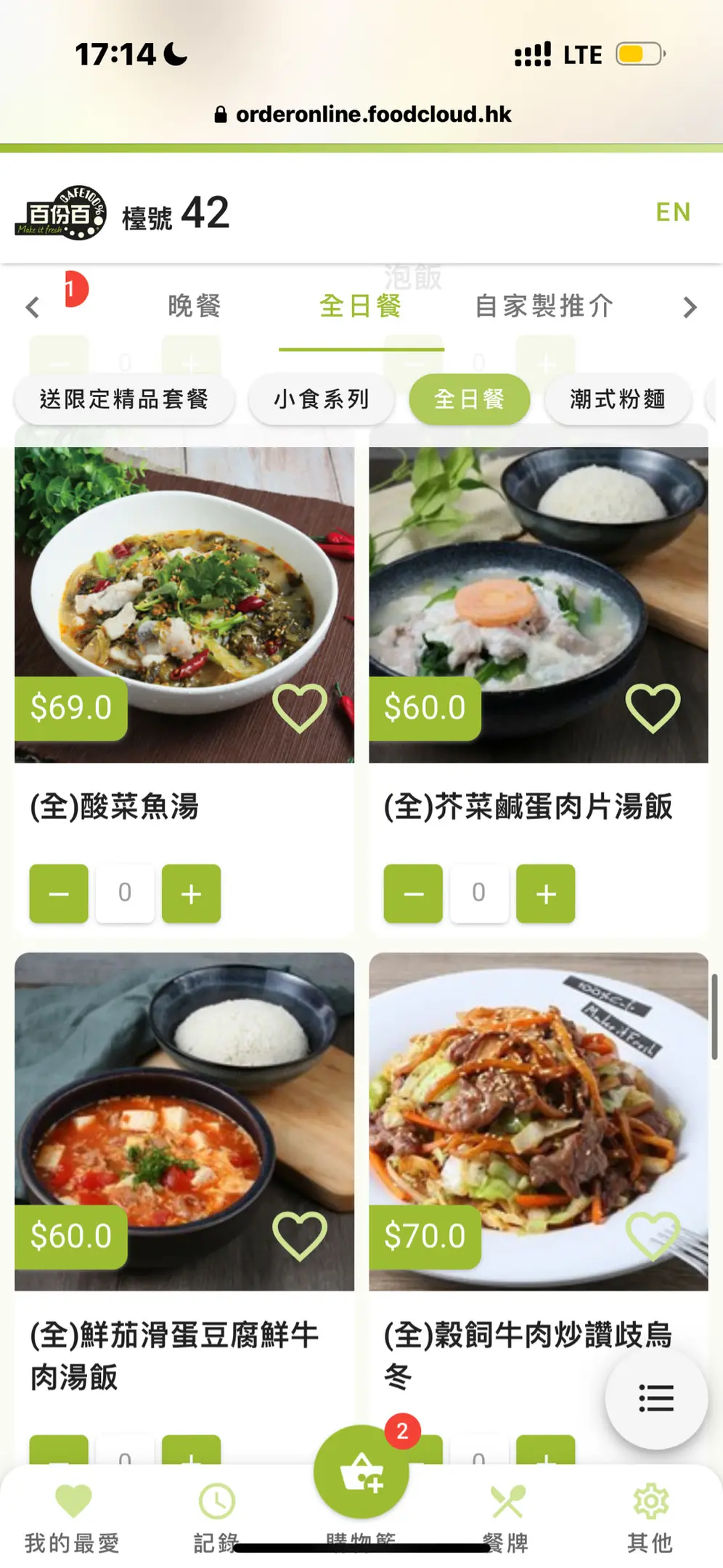Open the floating category list button
The width and height of the screenshot is (723, 1568).
(656, 1398)
